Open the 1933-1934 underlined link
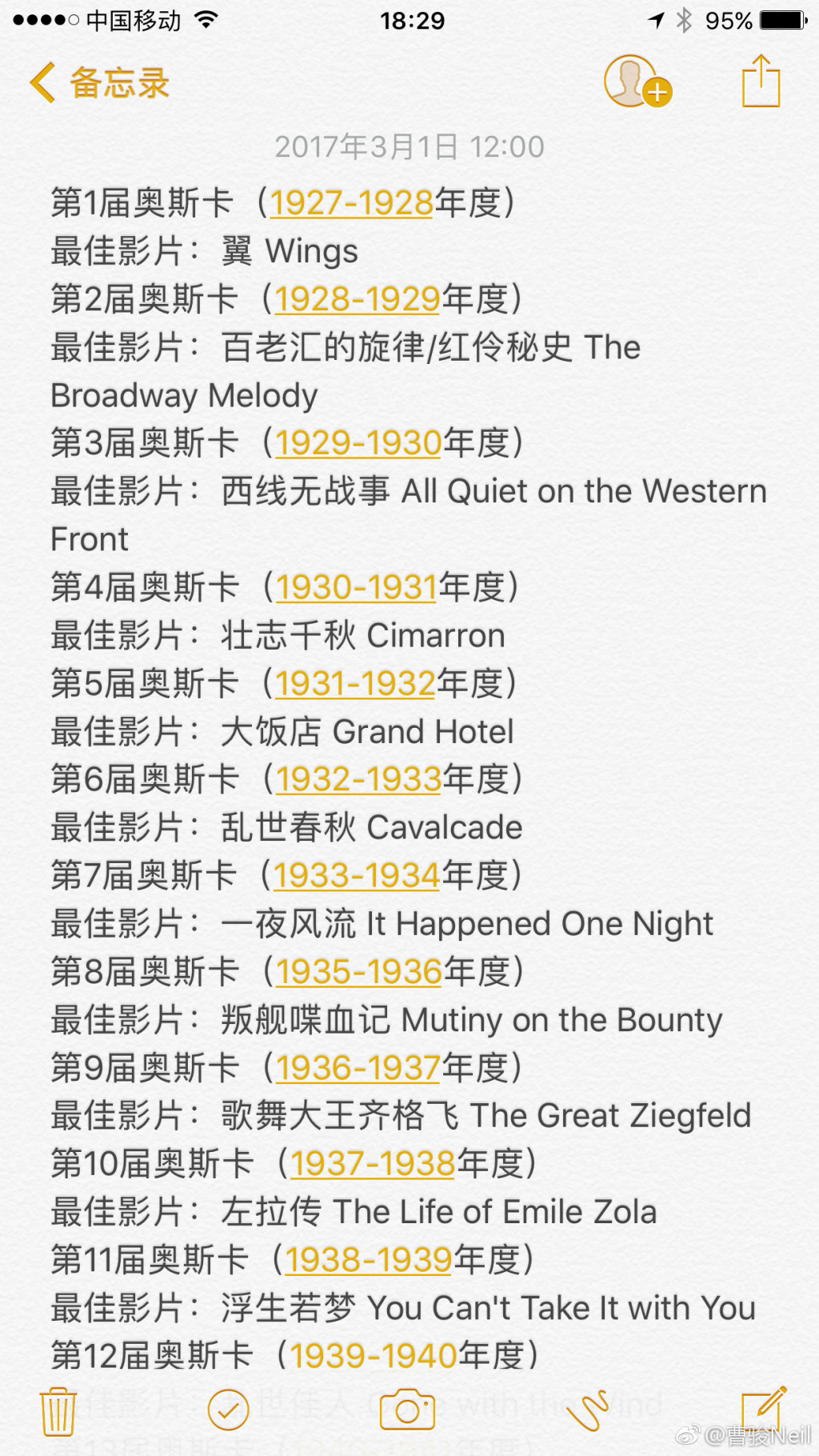 pos(357,875)
